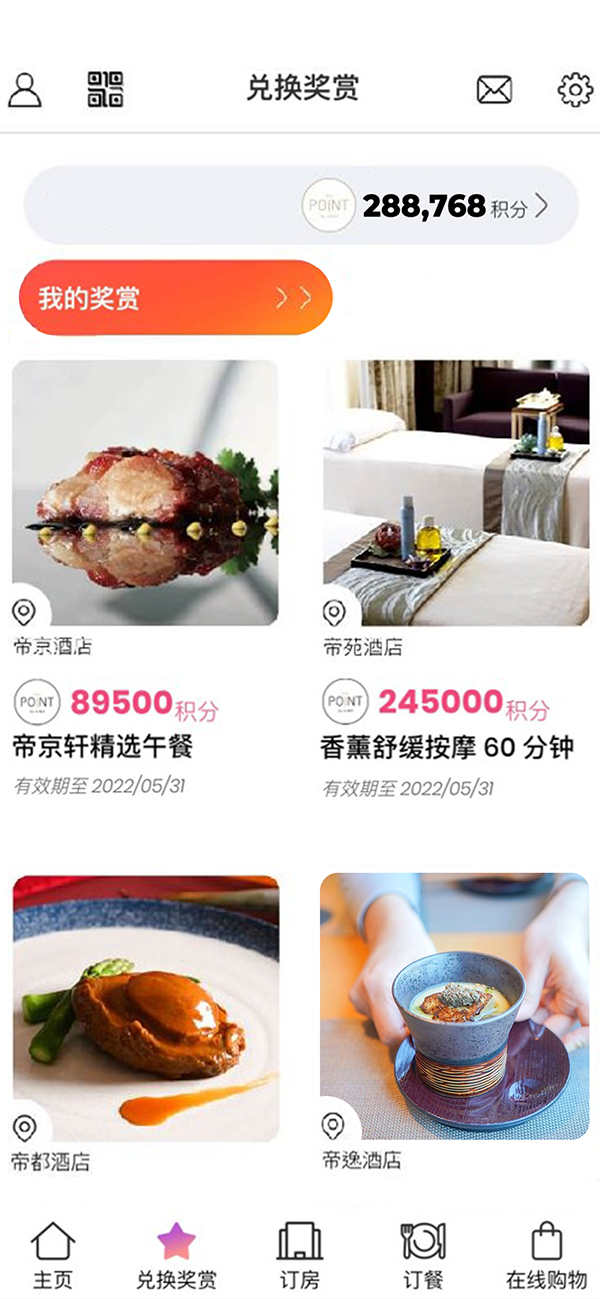
Task: Open 我的奖赏 rewards
Action: 175,298
